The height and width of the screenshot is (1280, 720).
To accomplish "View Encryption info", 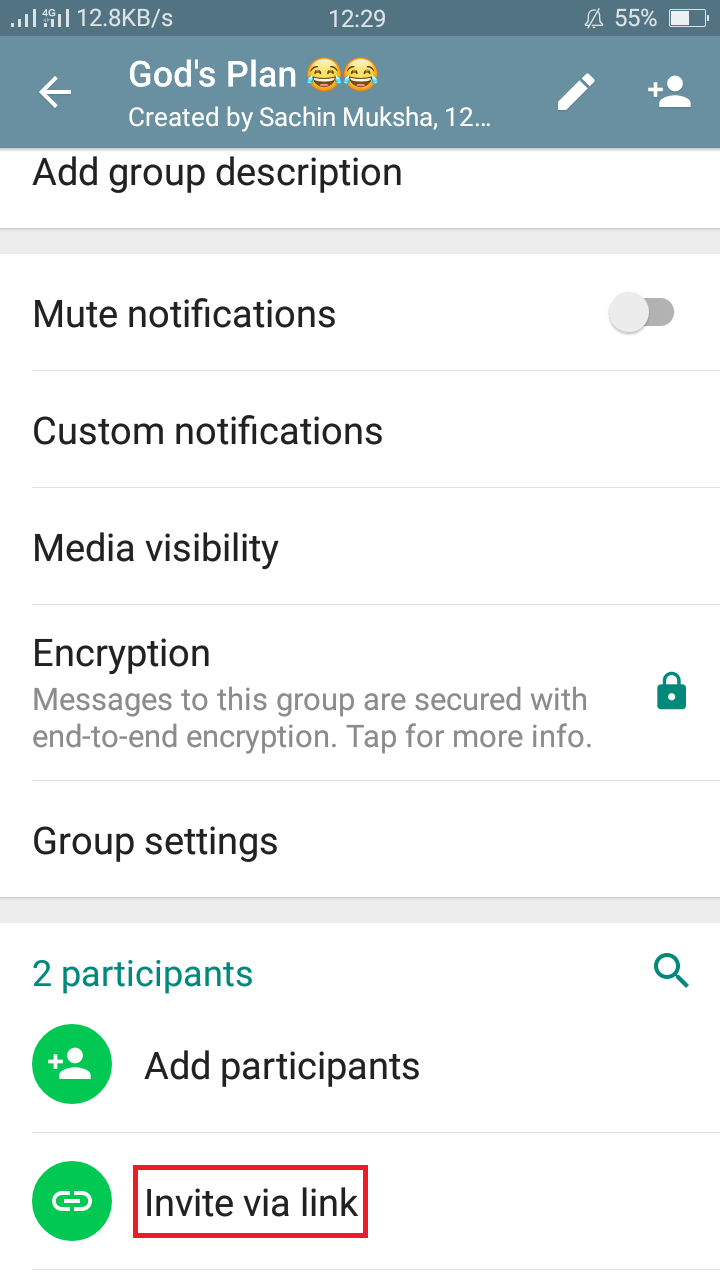I will 360,693.
